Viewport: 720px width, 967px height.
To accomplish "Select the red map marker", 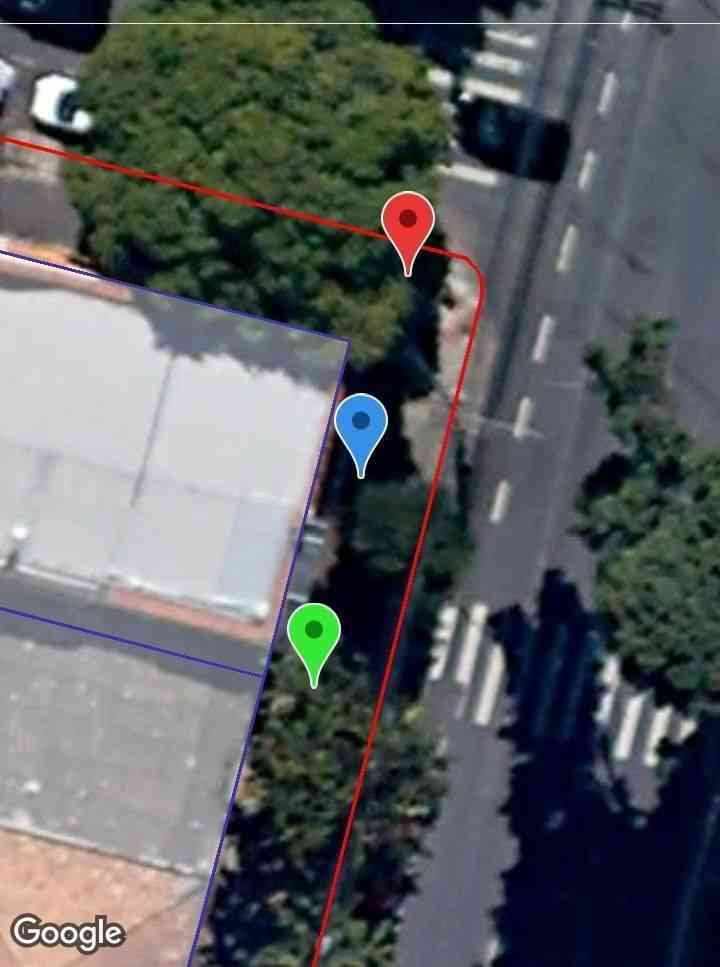I will tap(408, 224).
